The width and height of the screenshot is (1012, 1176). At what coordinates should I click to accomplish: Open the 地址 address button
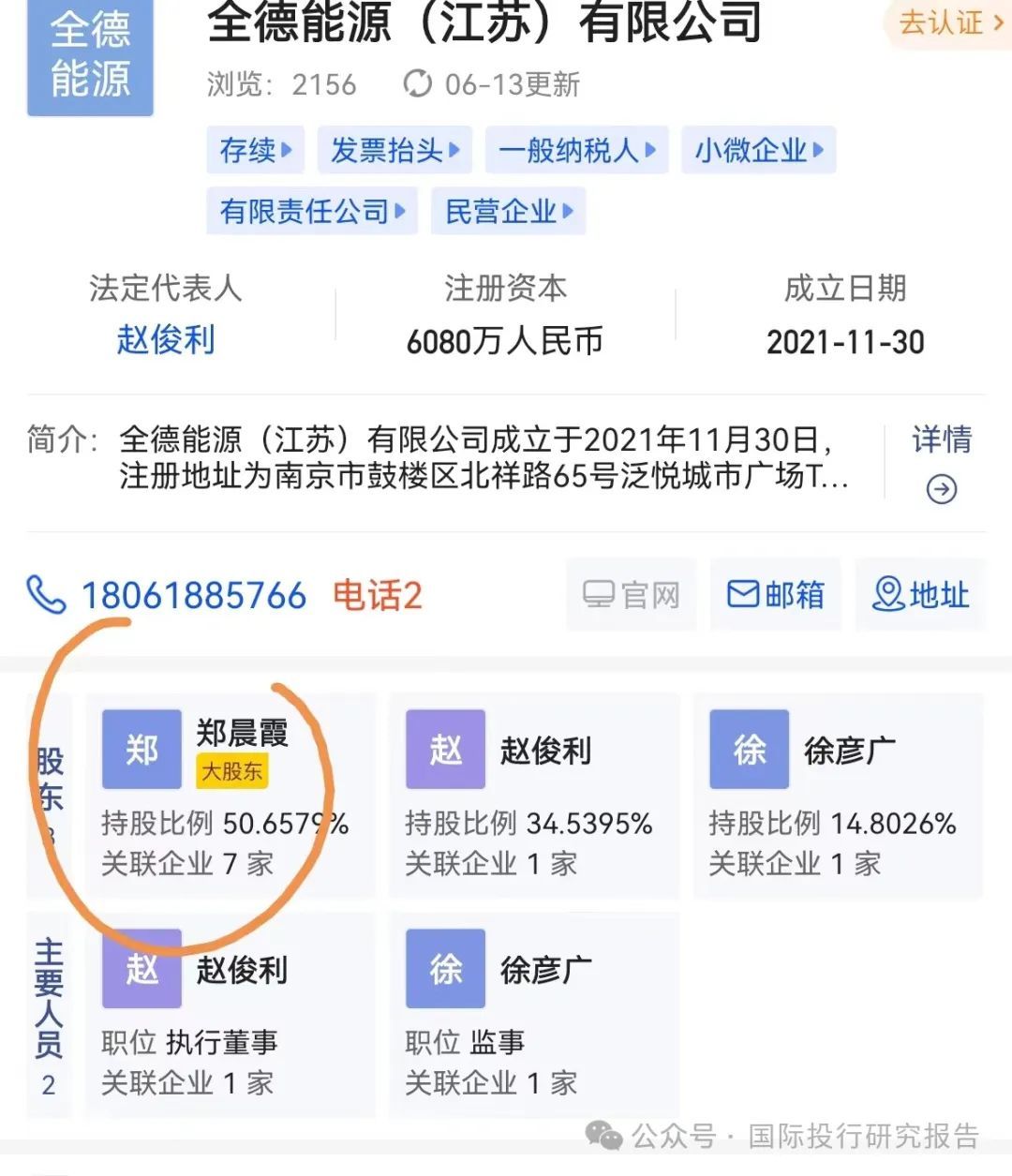tap(920, 594)
